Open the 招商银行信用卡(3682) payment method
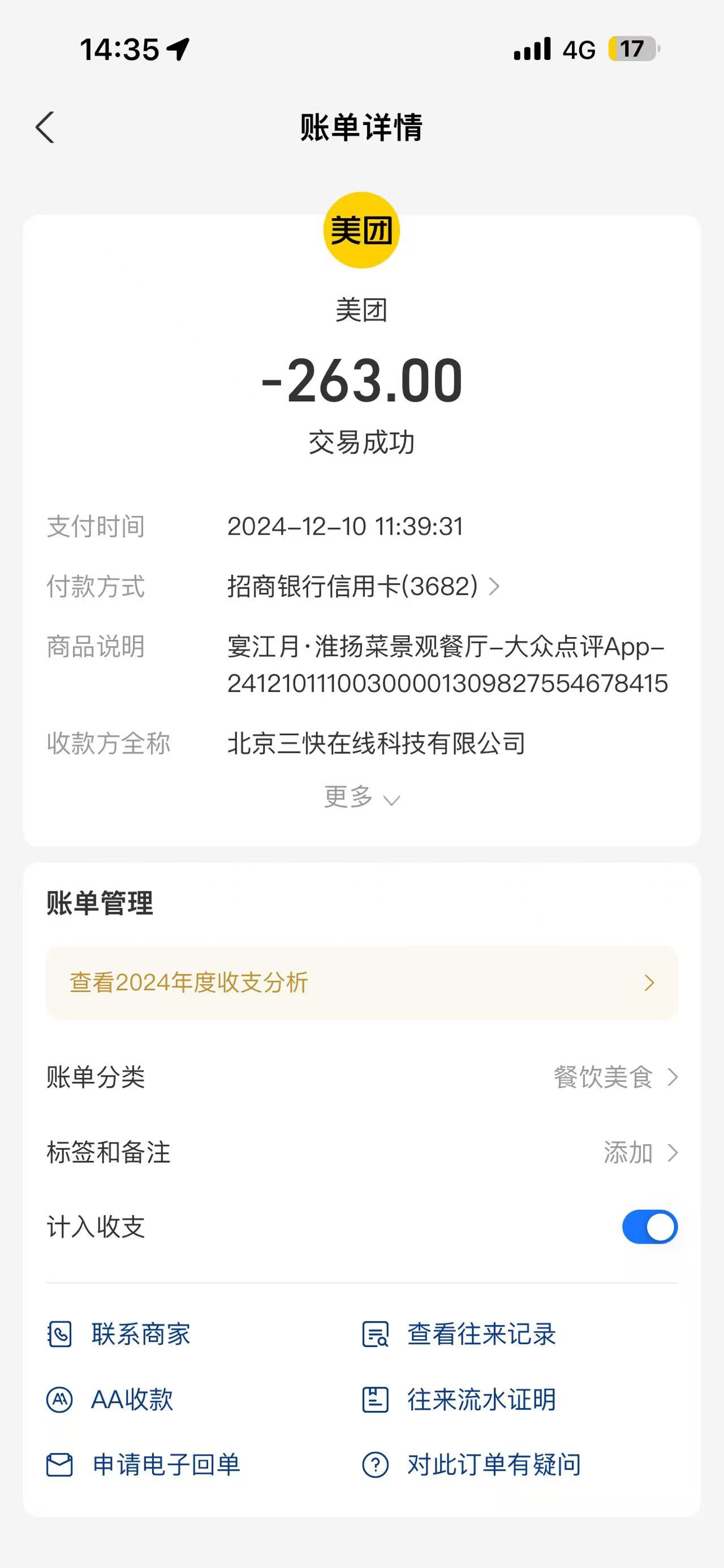This screenshot has width=724, height=1568. pyautogui.click(x=364, y=586)
